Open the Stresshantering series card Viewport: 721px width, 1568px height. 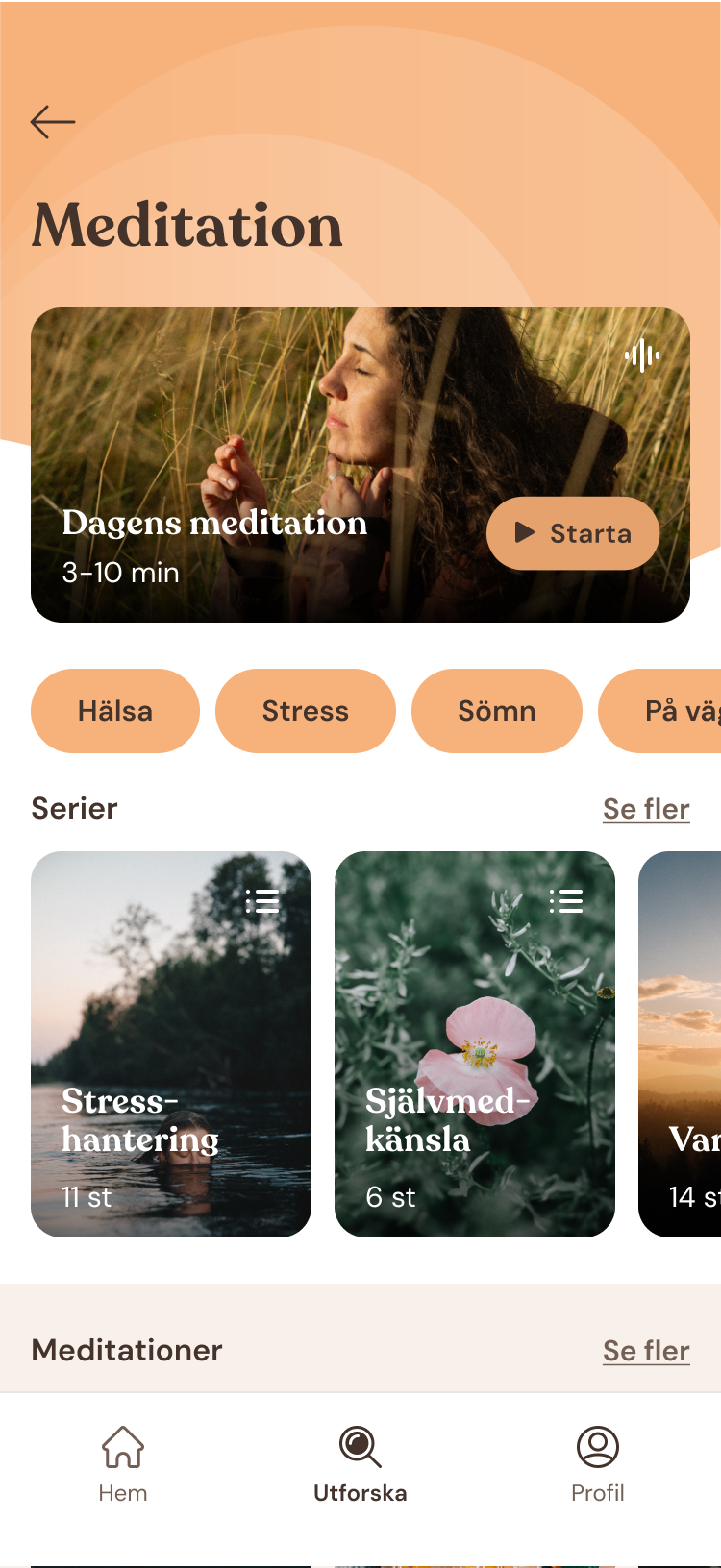[171, 1043]
